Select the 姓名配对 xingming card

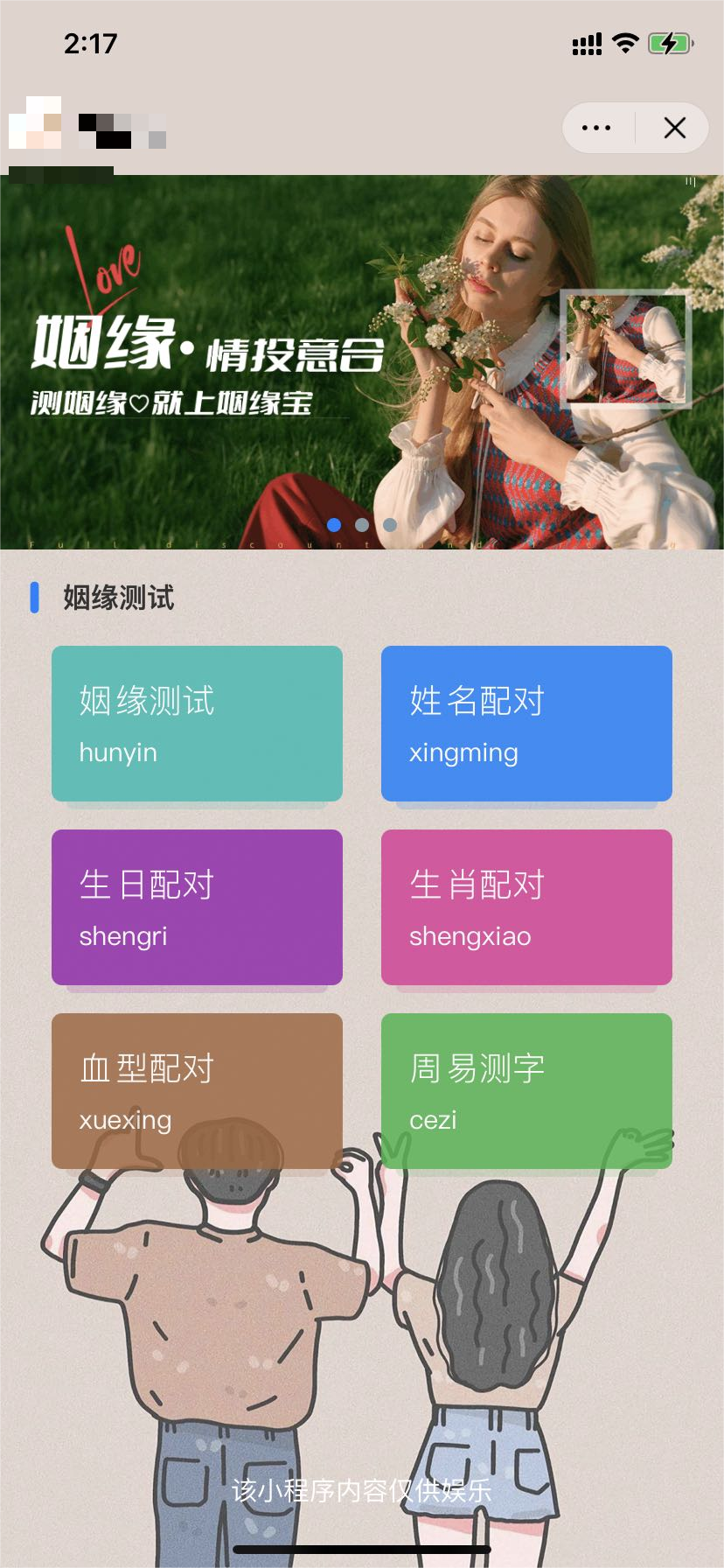pos(526,724)
